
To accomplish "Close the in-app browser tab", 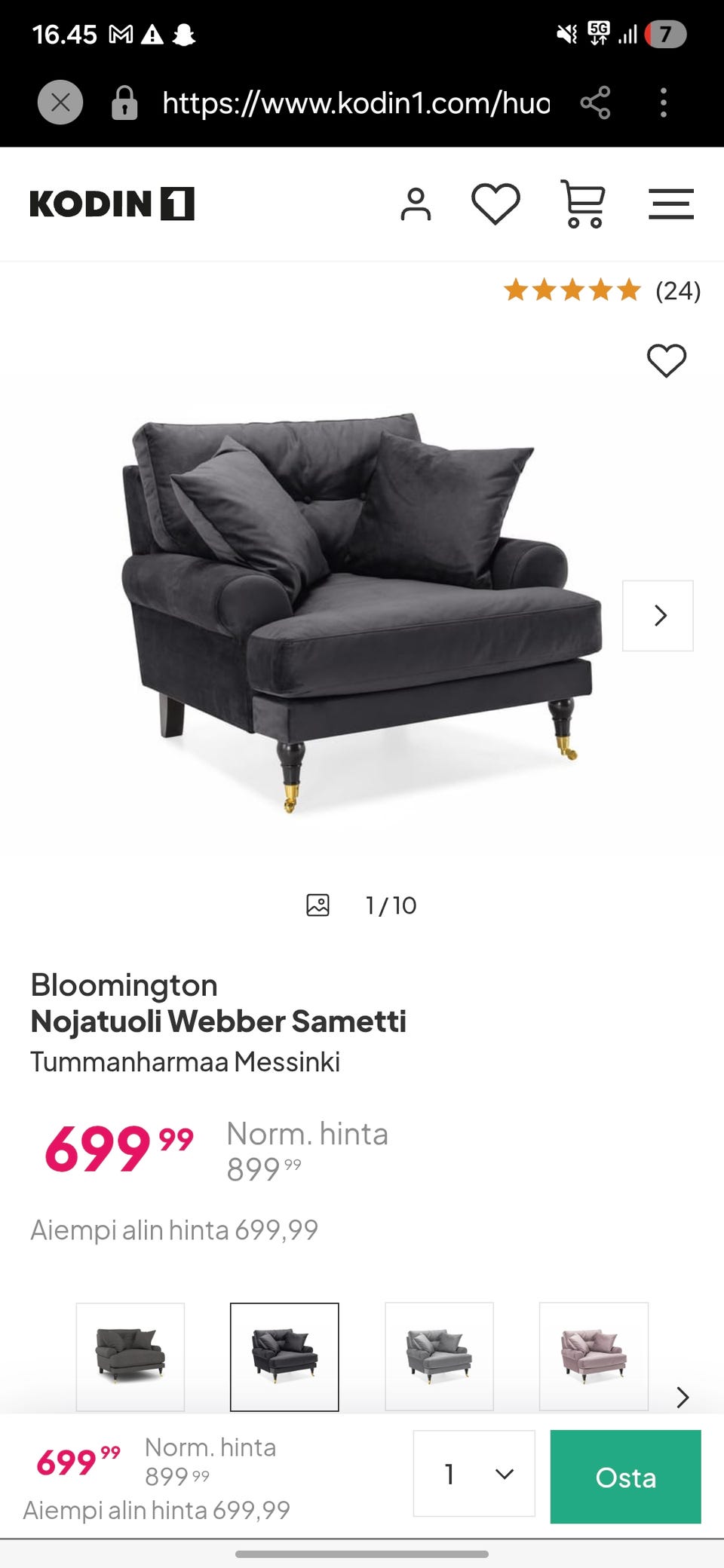I will click(60, 102).
